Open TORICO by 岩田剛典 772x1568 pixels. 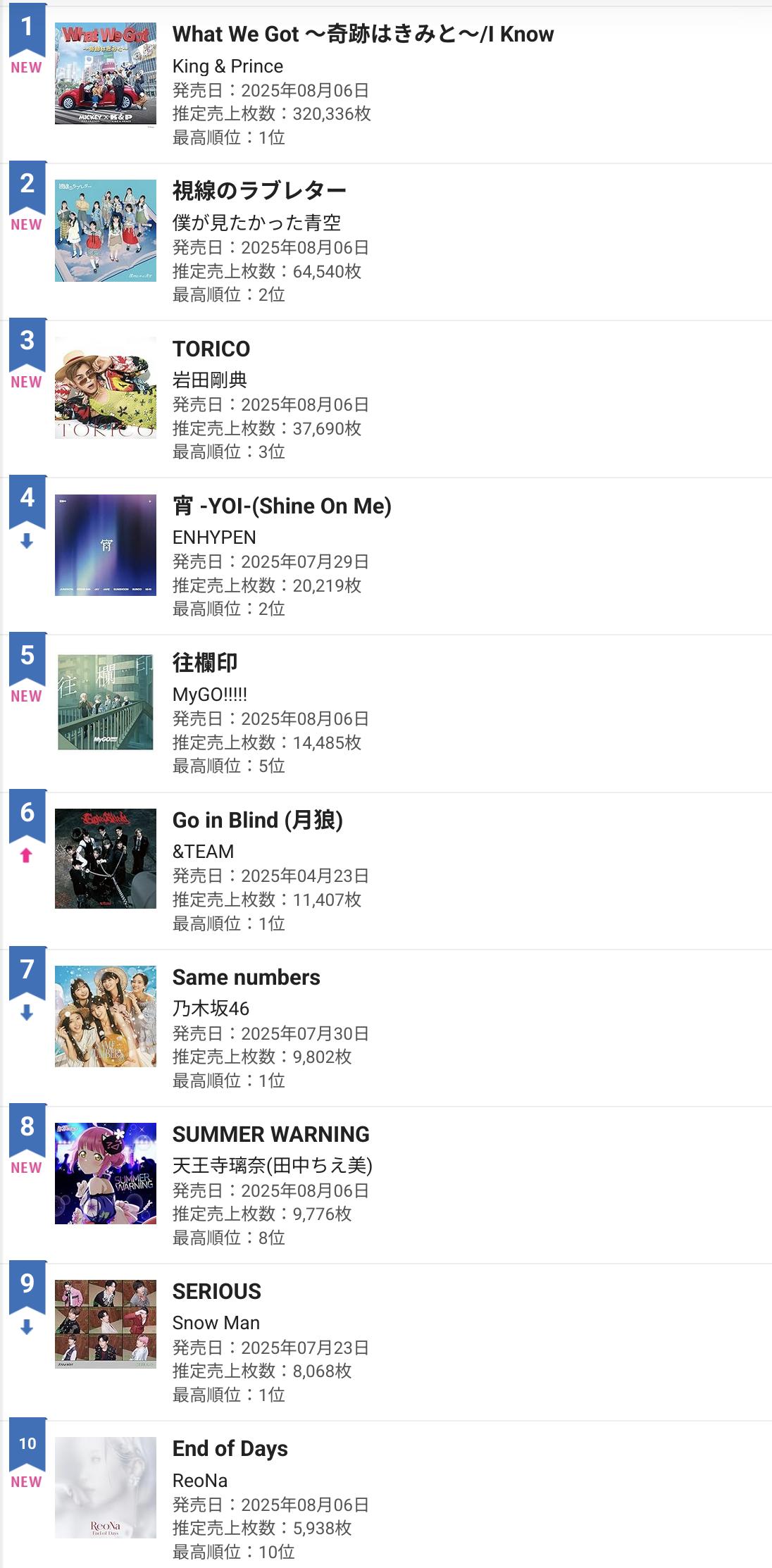(x=211, y=349)
